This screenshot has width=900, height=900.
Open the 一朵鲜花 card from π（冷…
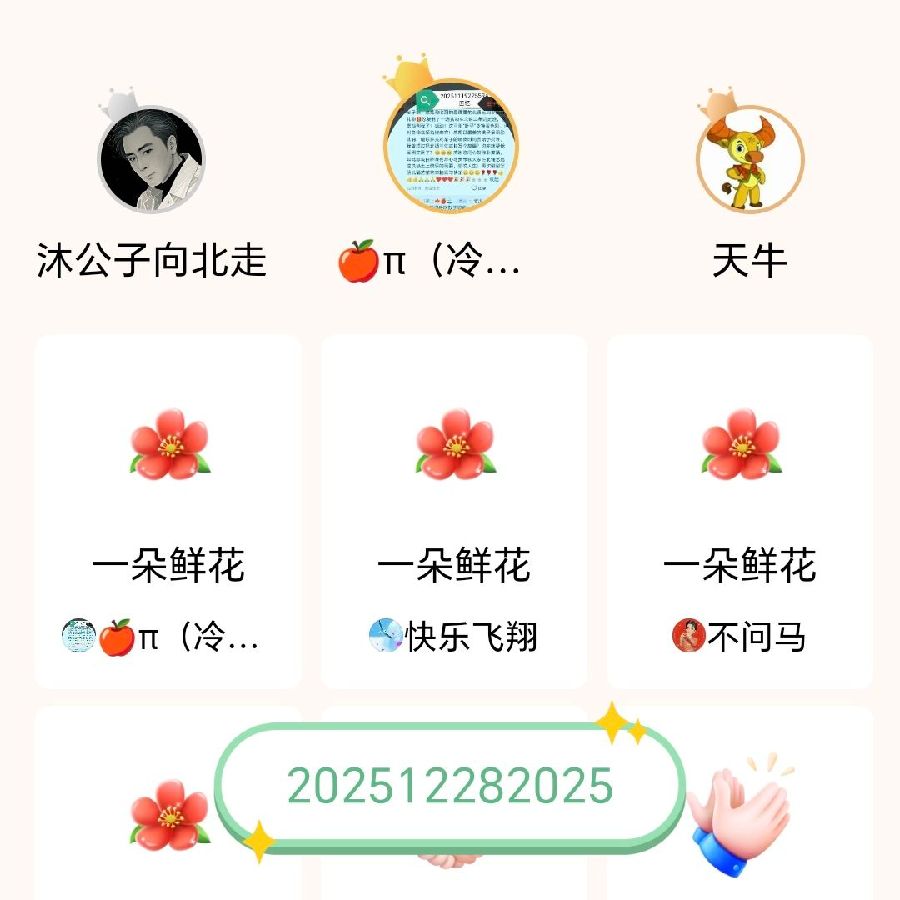point(168,512)
